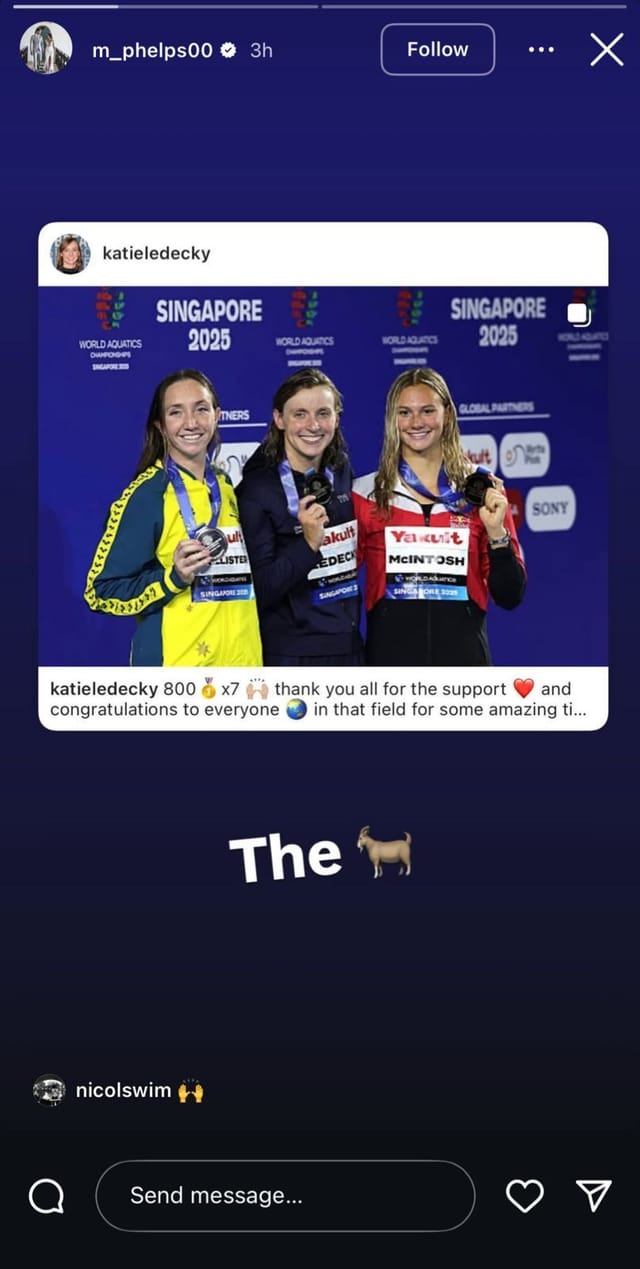Open m_phelps00's profile picture

46,48
